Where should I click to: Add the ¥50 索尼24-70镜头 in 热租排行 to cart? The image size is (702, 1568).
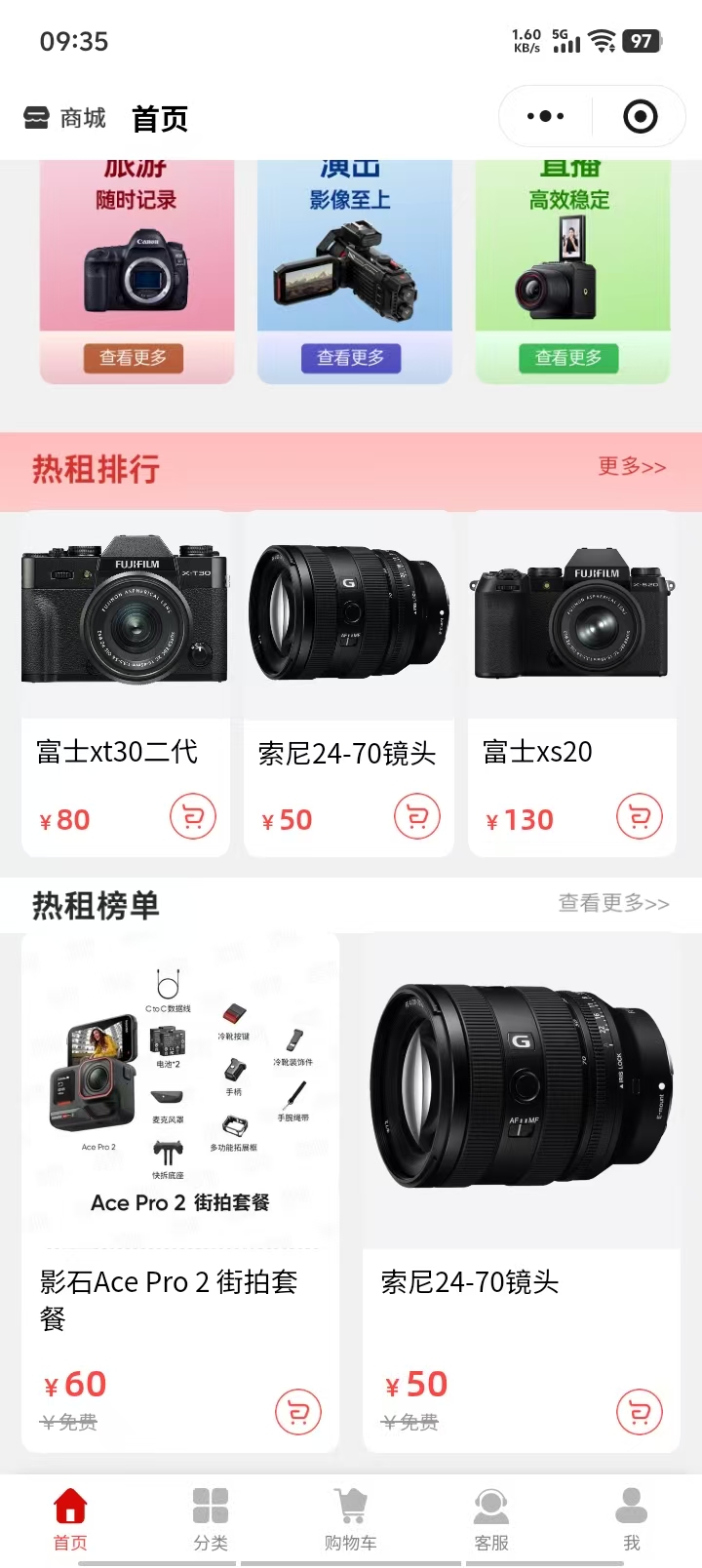[417, 817]
